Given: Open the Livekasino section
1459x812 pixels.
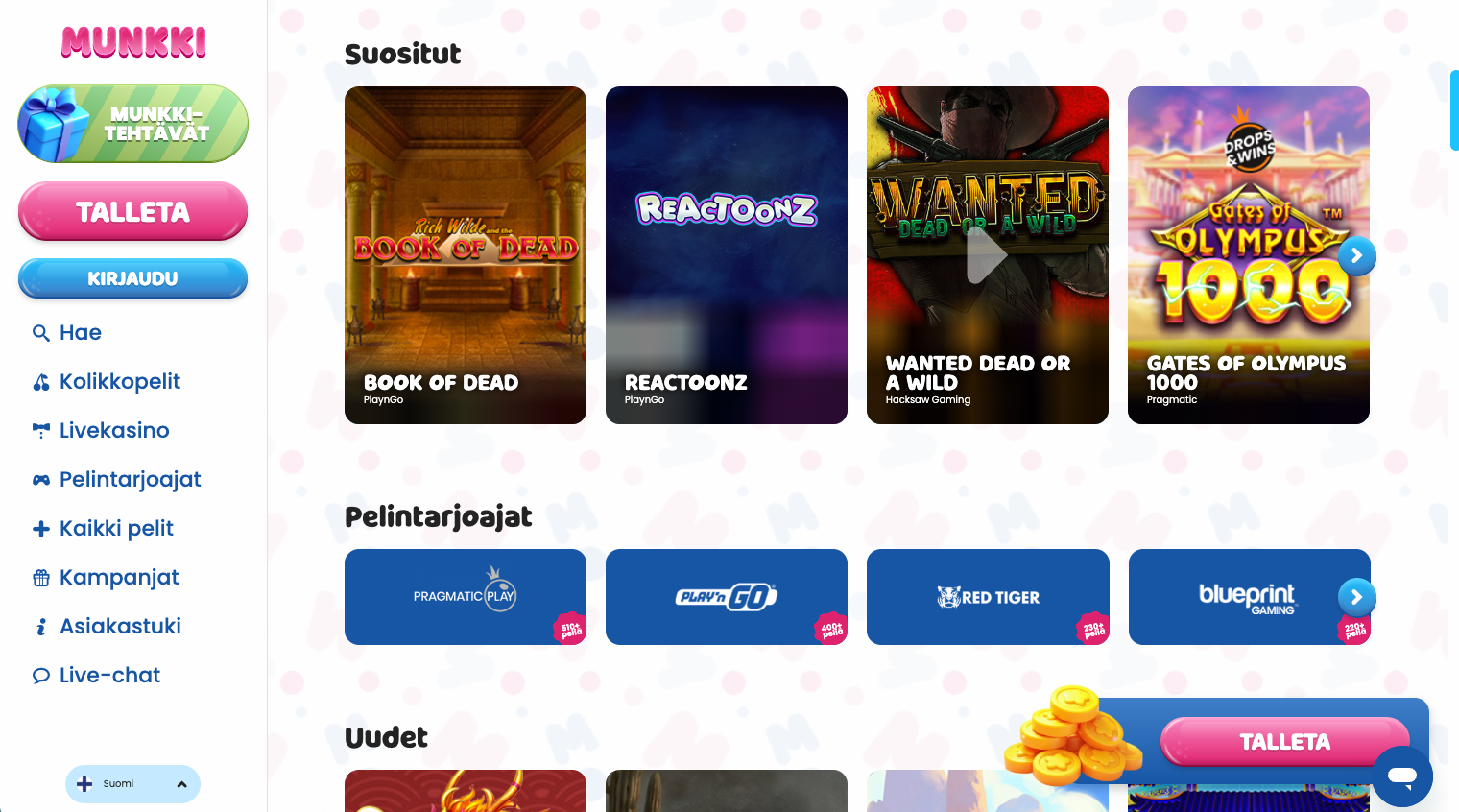Looking at the screenshot, I should coord(113,431).
